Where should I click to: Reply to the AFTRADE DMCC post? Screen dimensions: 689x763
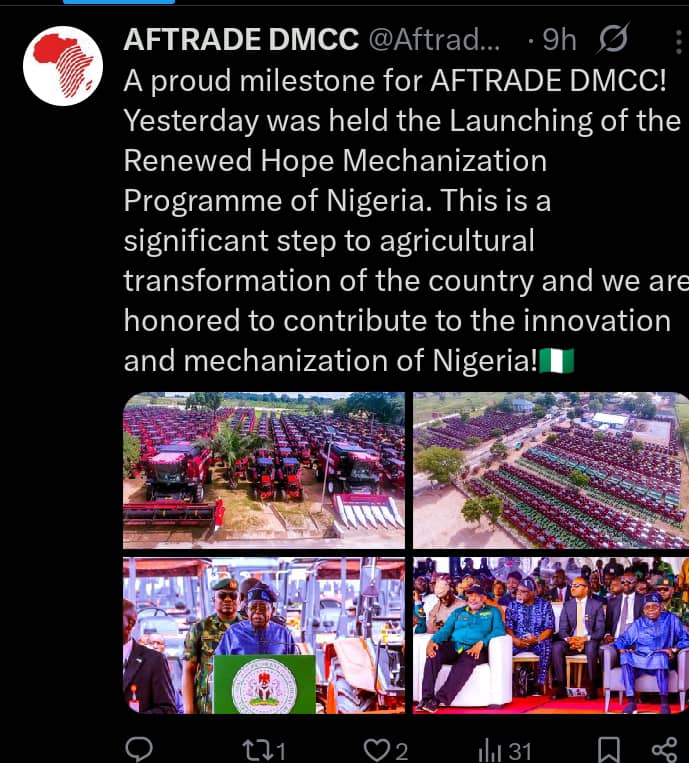pos(142,748)
